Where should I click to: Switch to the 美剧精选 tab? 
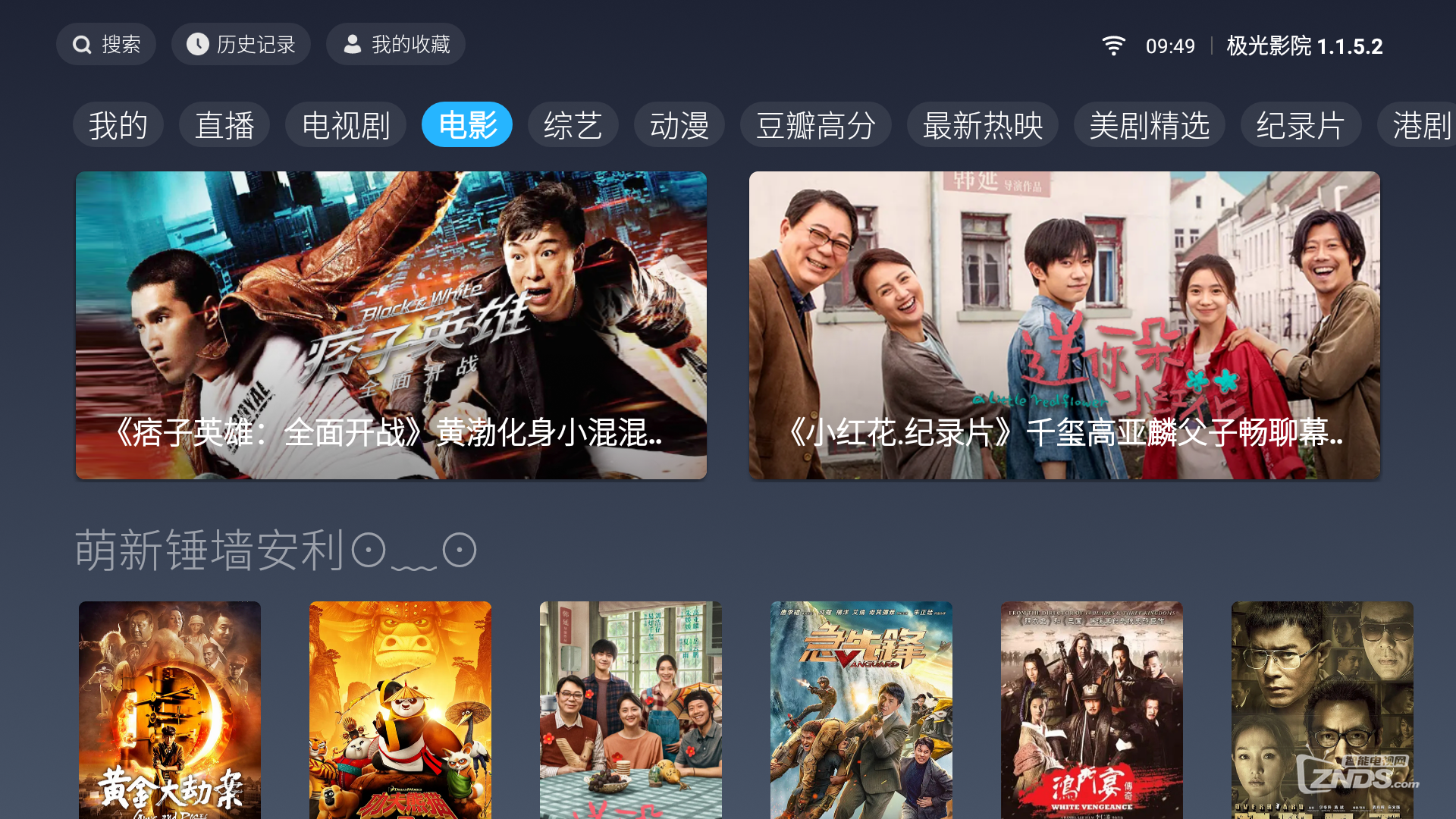1150,125
